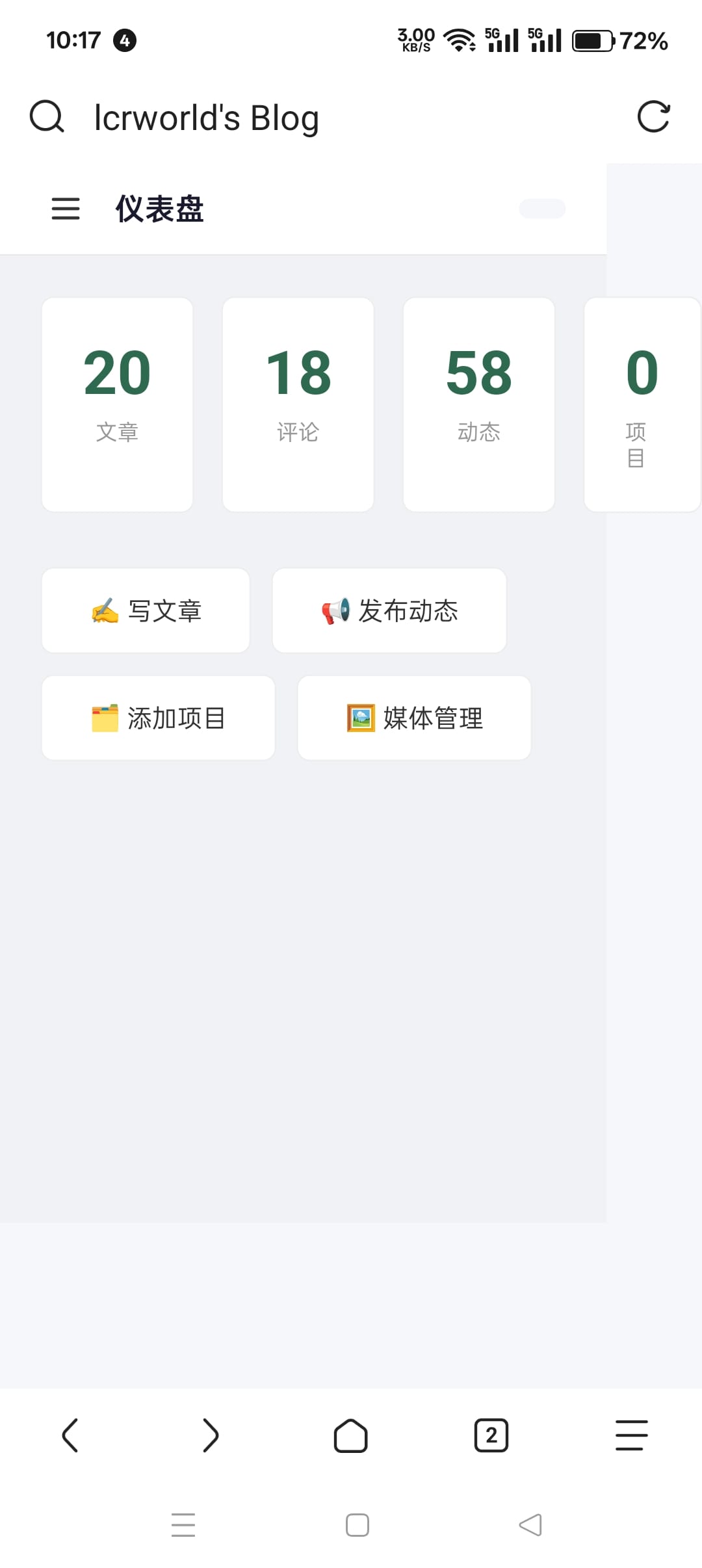This screenshot has height=1568, width=702.
Task: Open 媒体管理 media manager
Action: pyautogui.click(x=414, y=718)
